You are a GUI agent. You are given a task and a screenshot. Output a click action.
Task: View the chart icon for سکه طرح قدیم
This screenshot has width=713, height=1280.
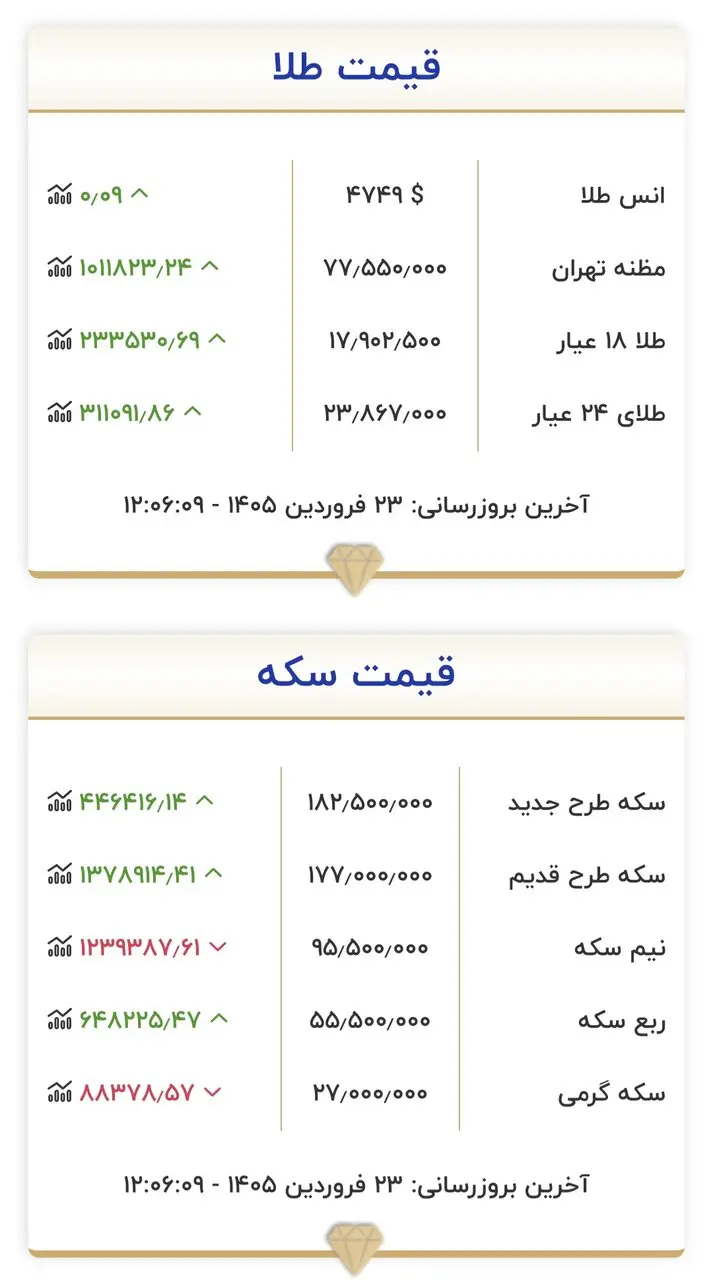[x=60, y=874]
